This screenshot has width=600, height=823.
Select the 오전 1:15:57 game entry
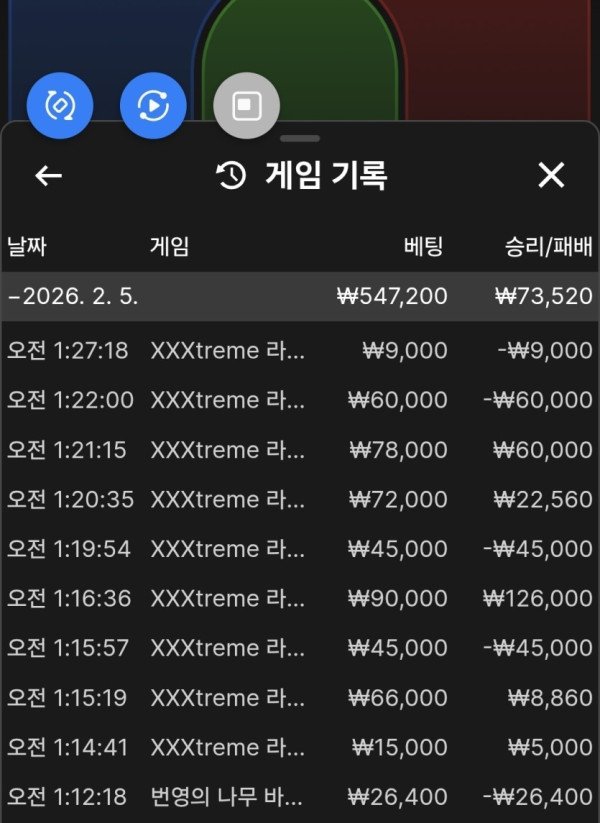pos(300,648)
